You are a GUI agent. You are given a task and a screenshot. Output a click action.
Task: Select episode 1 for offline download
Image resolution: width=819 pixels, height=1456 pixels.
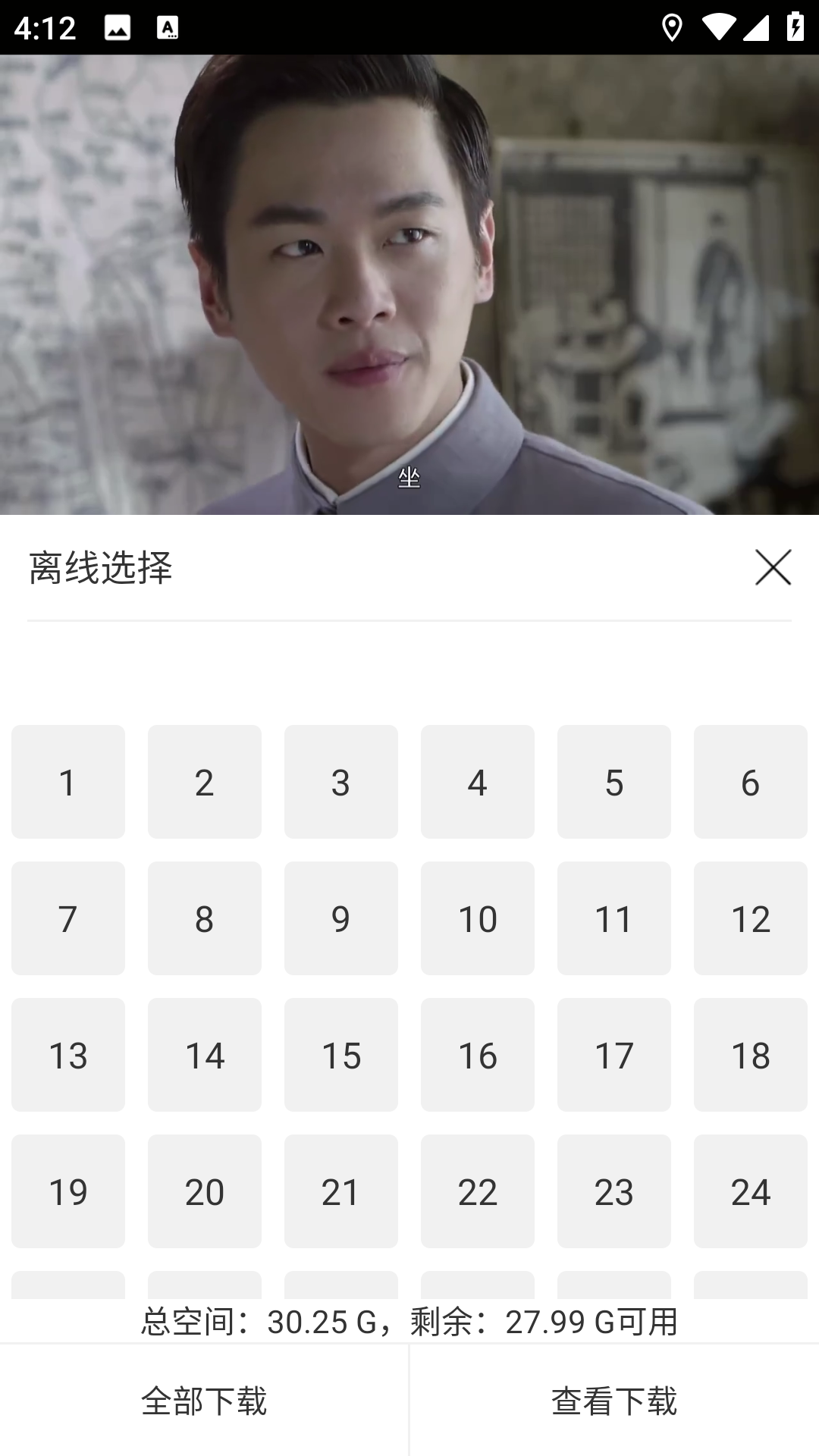[68, 782]
